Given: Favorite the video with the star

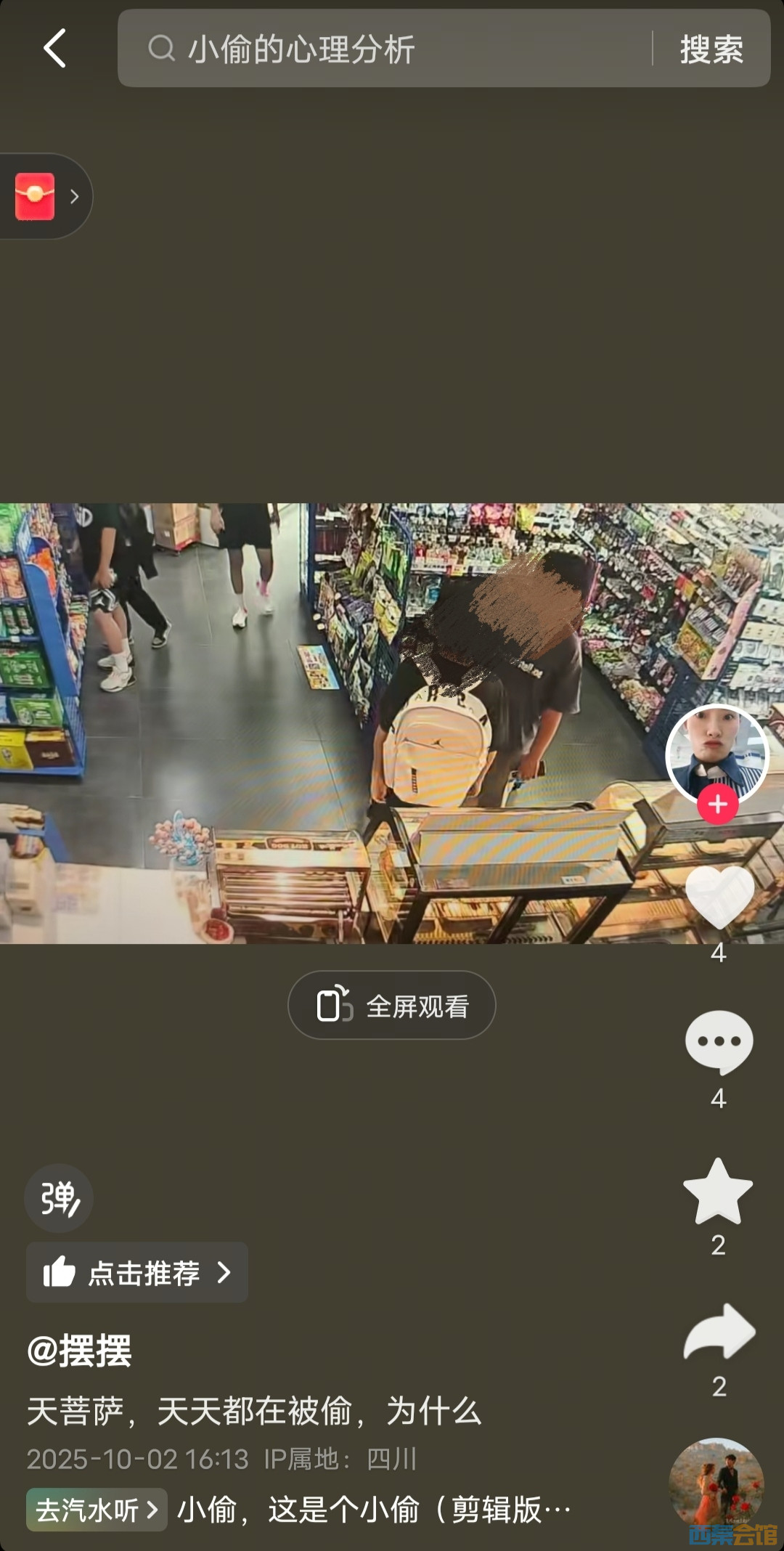Looking at the screenshot, I should (x=718, y=1192).
